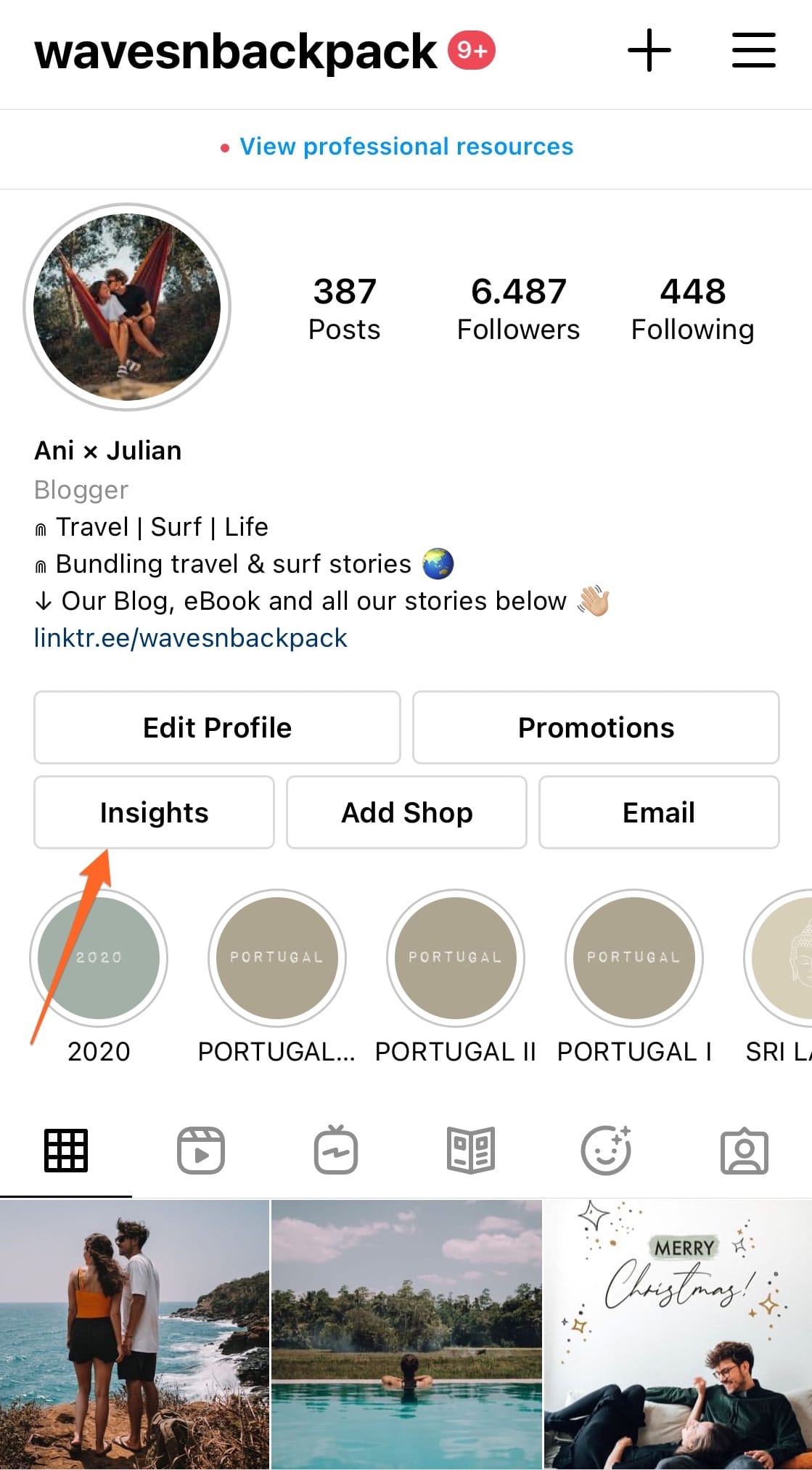Image resolution: width=812 pixels, height=1470 pixels.
Task: Open the Merry Christmas post
Action: click(x=678, y=1334)
